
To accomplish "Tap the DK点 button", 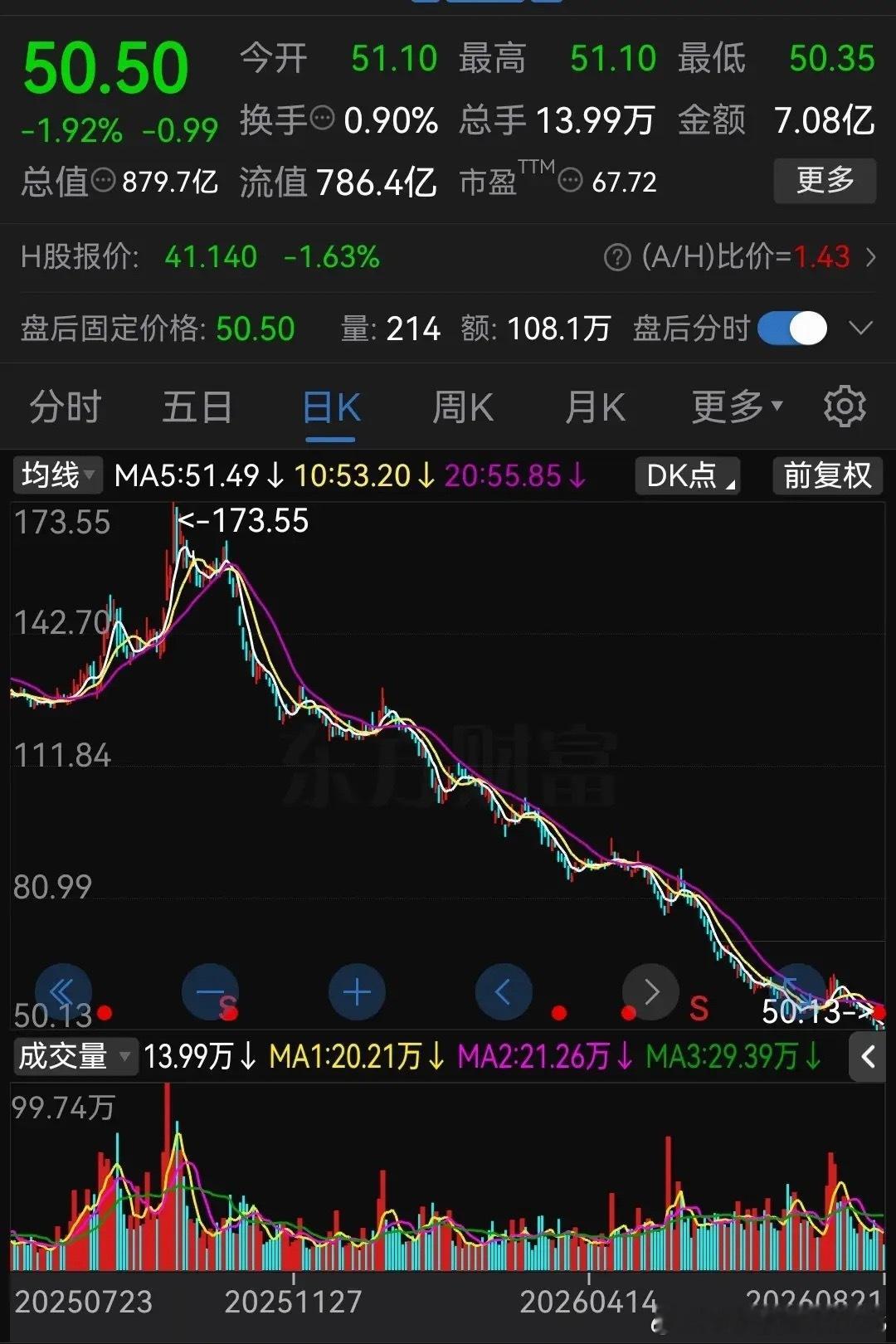I will click(x=688, y=475).
